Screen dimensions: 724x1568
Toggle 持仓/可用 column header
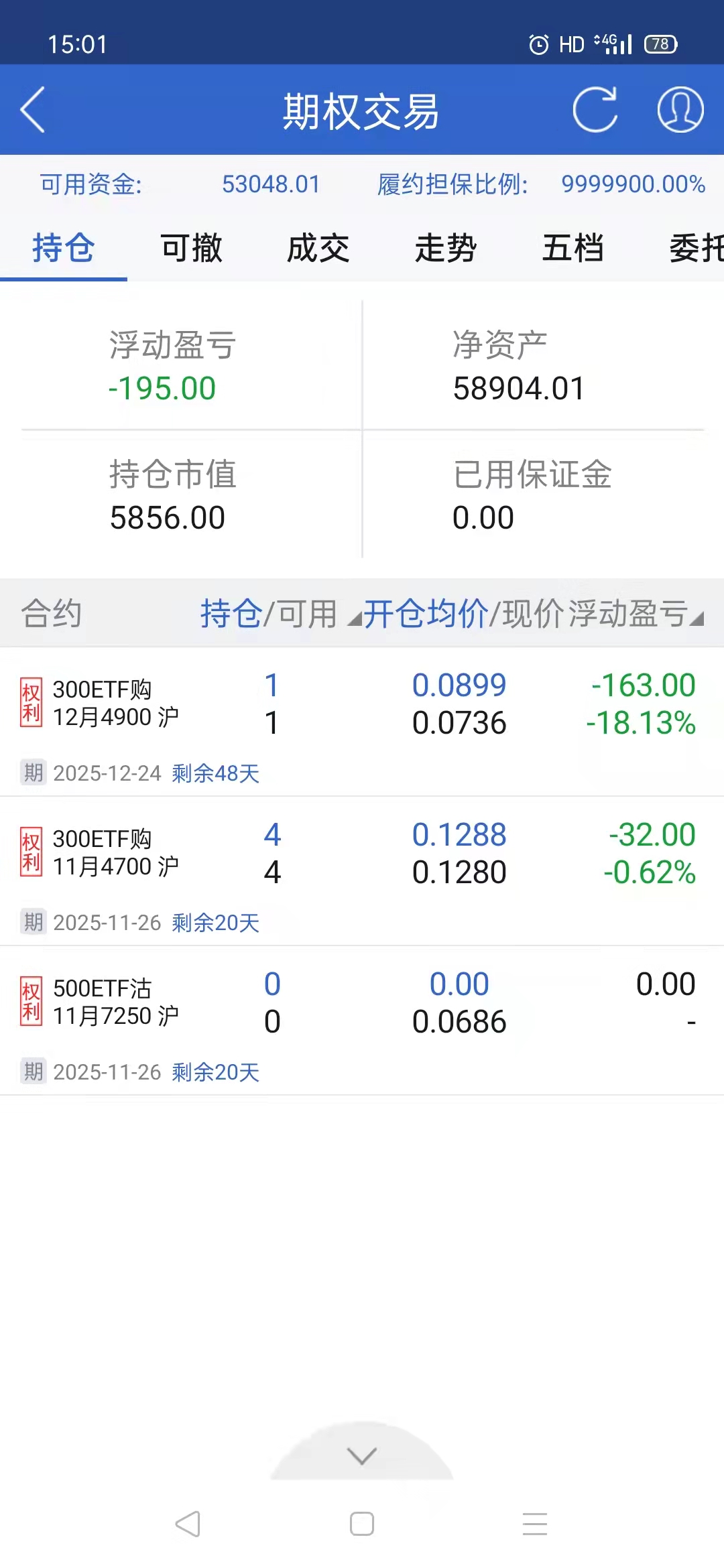tap(269, 613)
